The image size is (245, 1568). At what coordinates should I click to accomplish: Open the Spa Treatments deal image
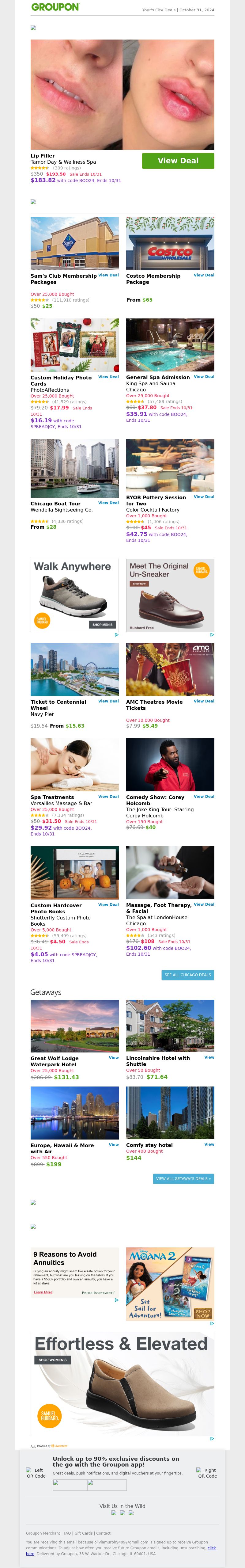point(75,764)
